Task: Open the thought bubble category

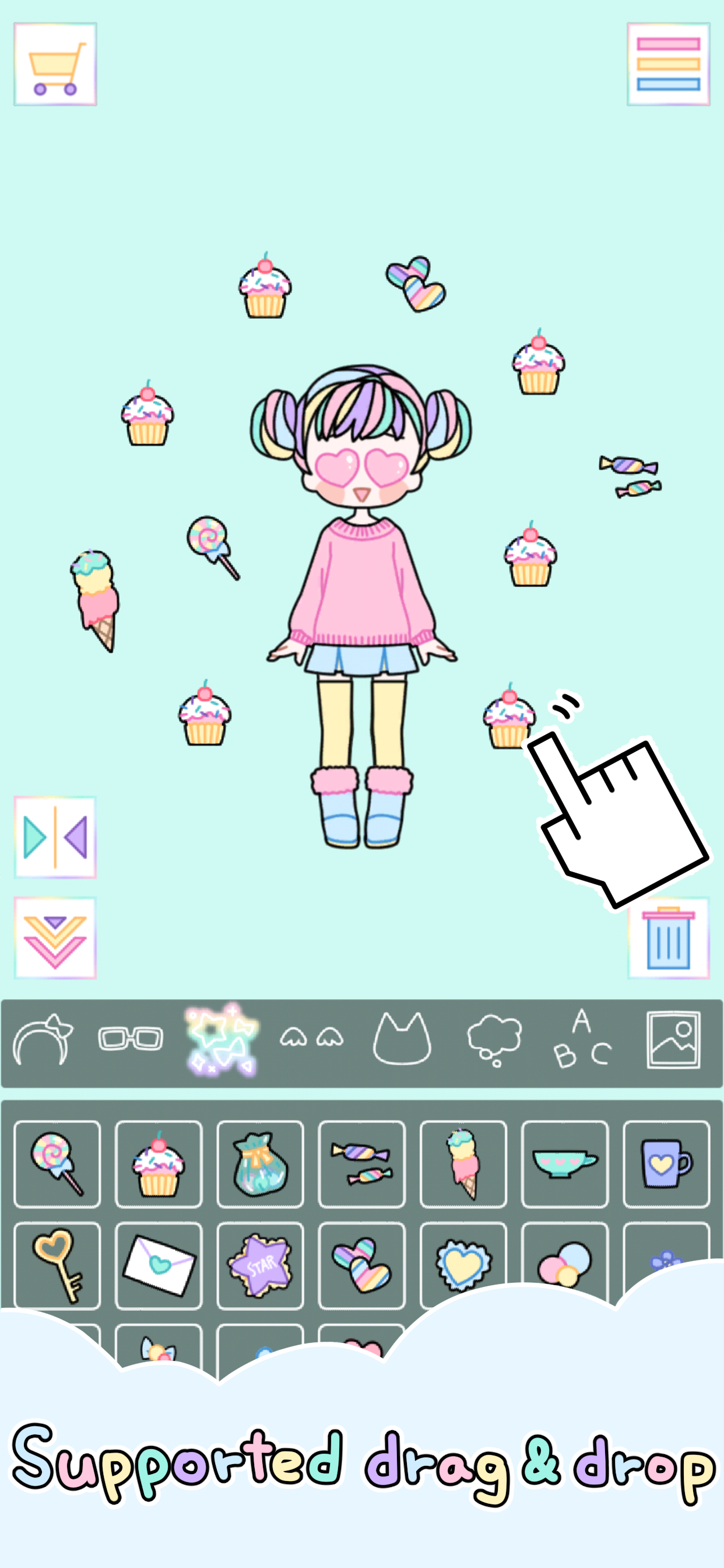Action: click(x=494, y=1039)
